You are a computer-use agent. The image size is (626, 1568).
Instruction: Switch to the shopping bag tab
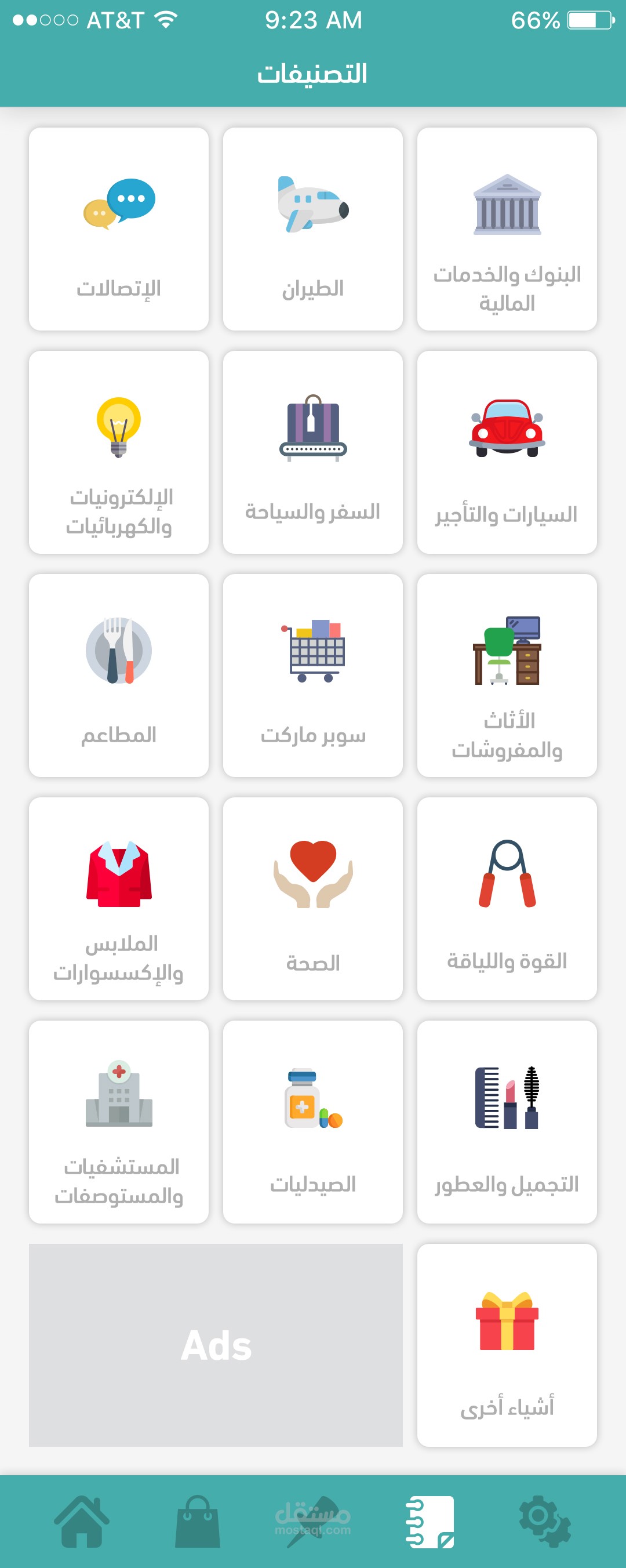(x=197, y=1521)
